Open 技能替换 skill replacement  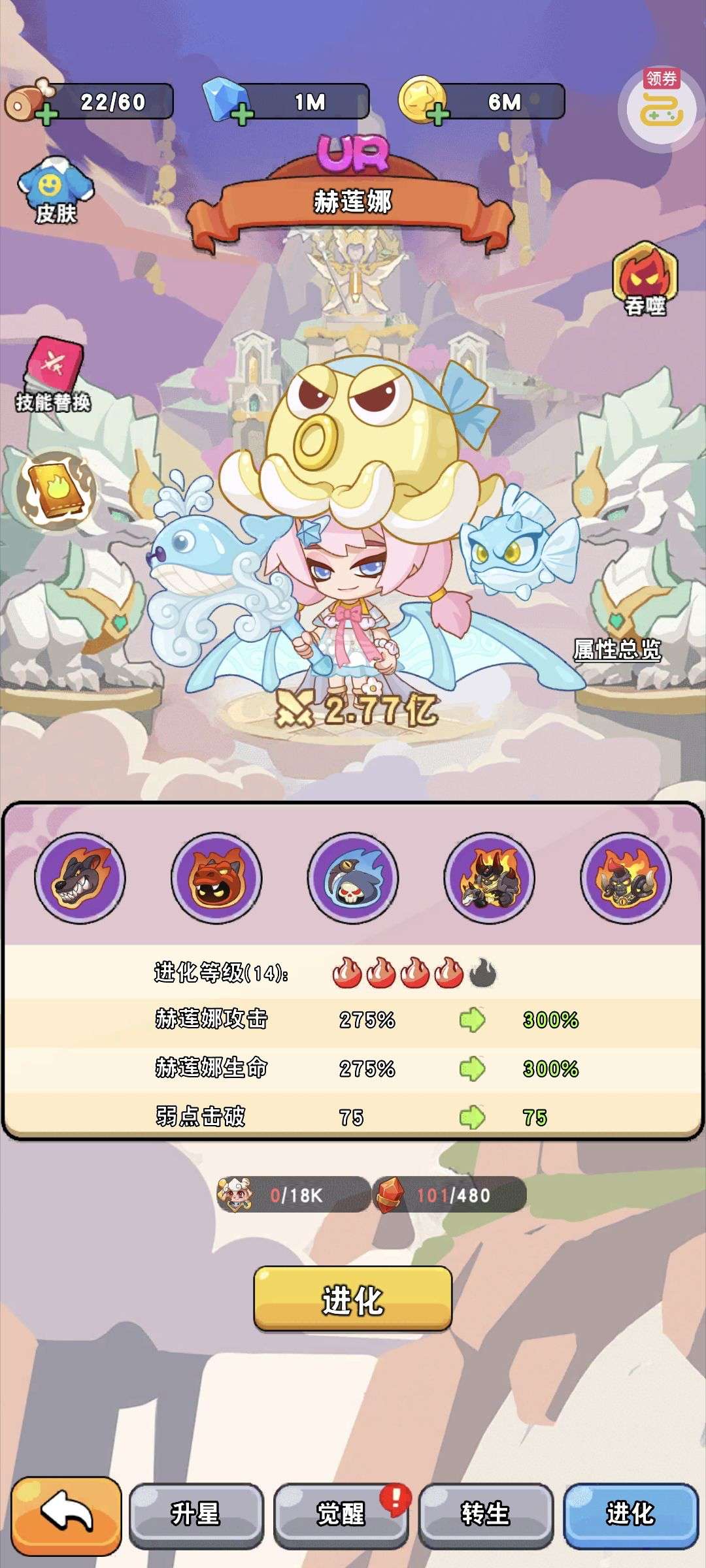pos(53,376)
